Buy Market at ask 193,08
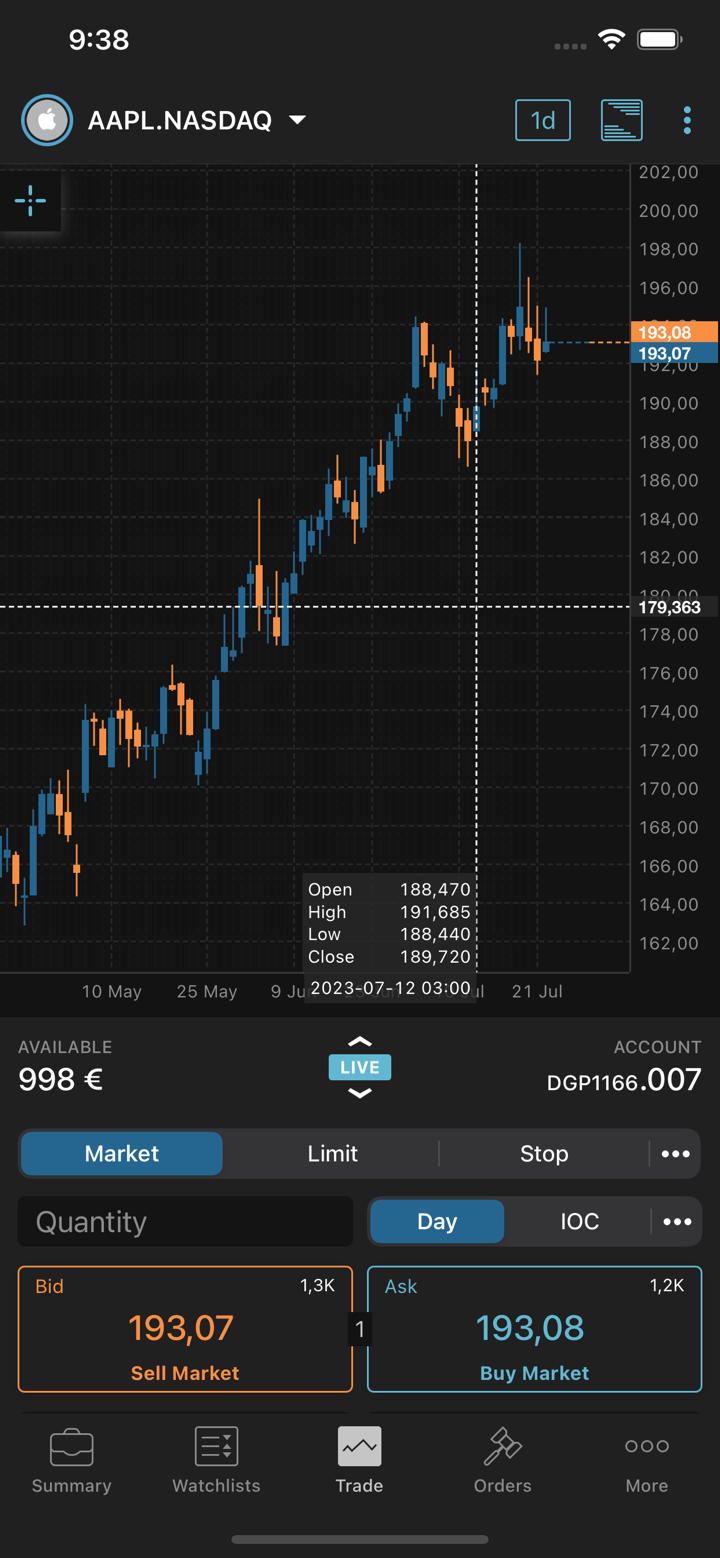Image resolution: width=720 pixels, height=1558 pixels. pos(534,1329)
